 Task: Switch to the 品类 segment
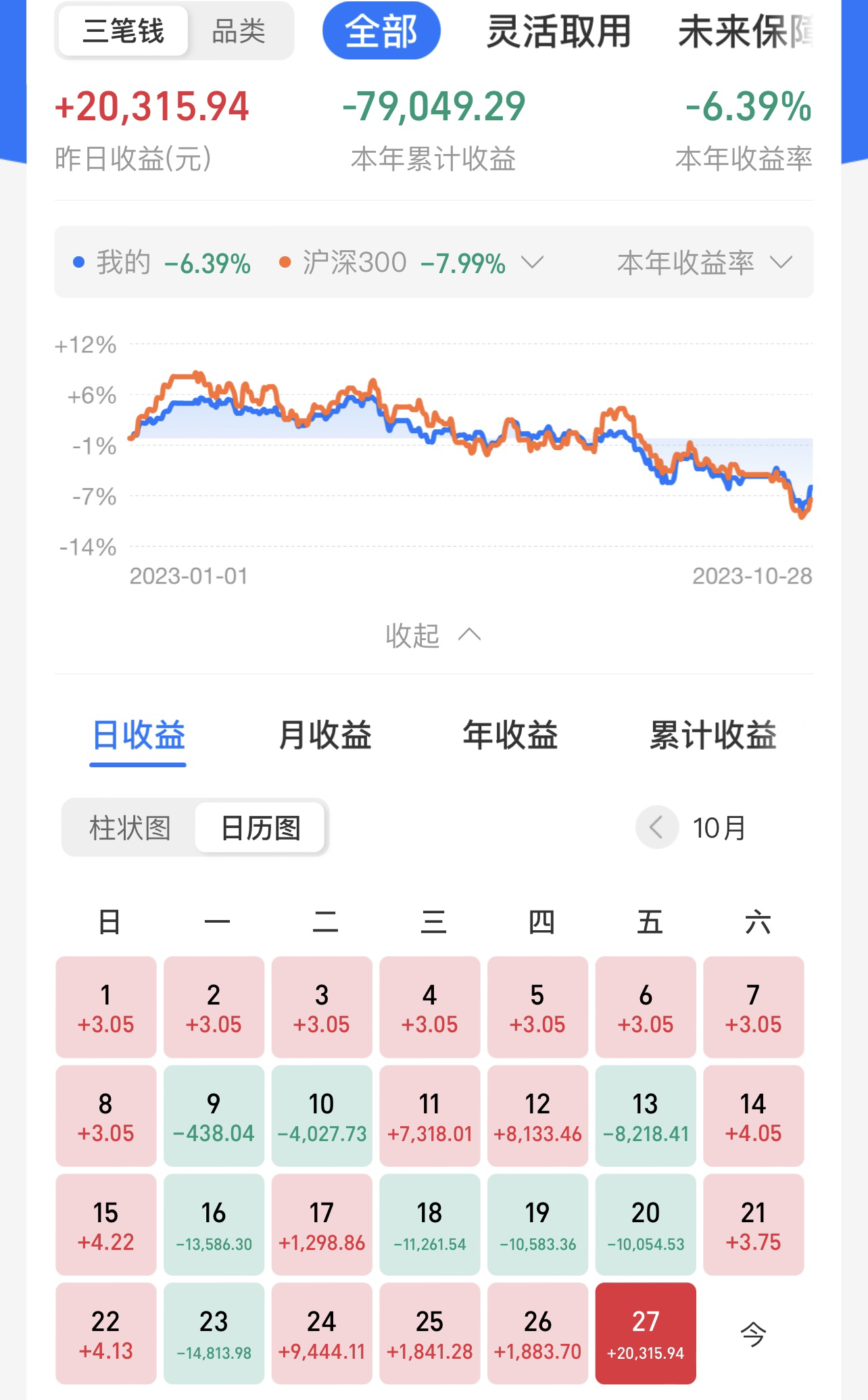[x=239, y=31]
